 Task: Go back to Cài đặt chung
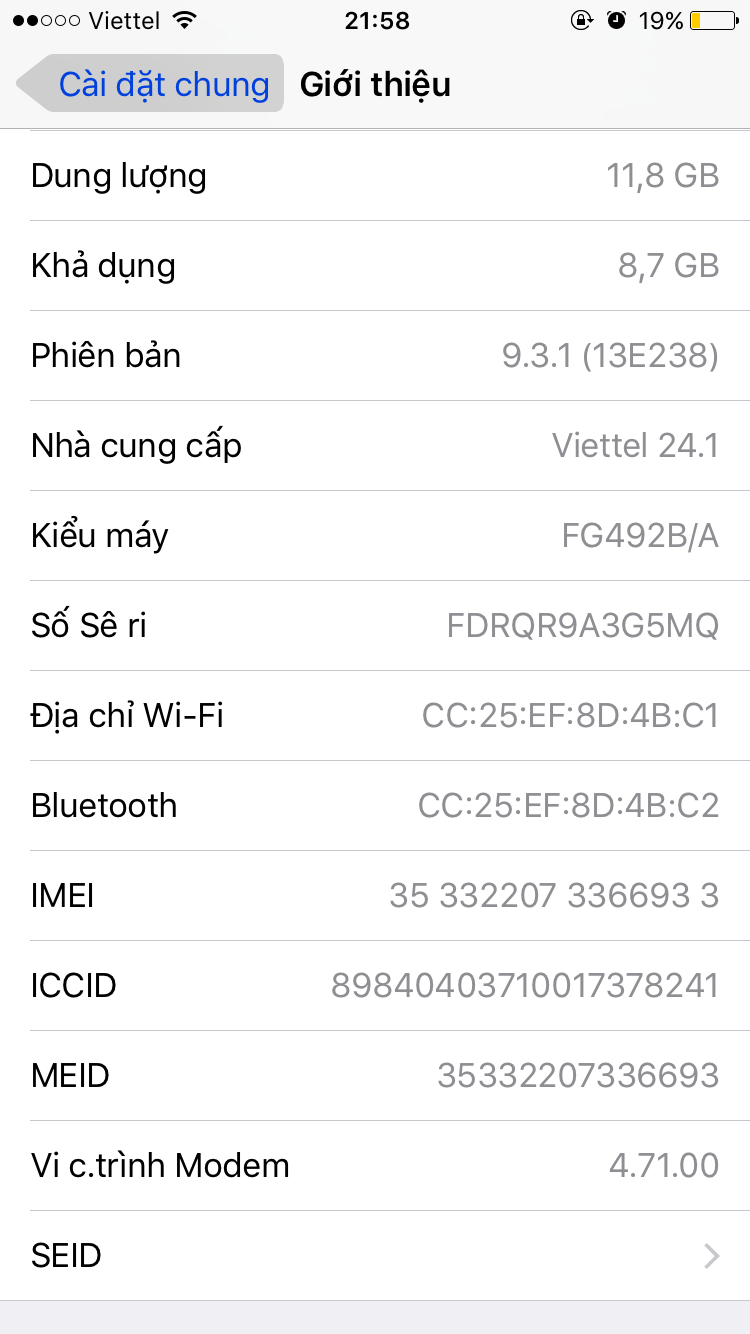151,84
